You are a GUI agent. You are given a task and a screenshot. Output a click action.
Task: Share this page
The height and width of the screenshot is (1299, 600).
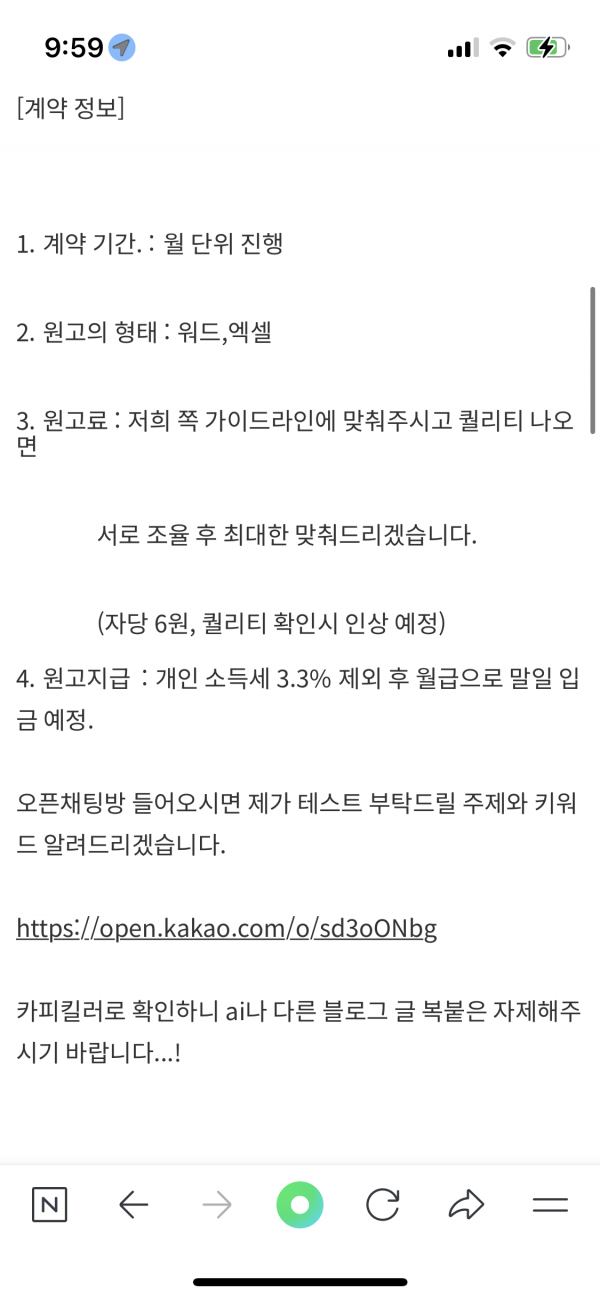pos(466,1205)
